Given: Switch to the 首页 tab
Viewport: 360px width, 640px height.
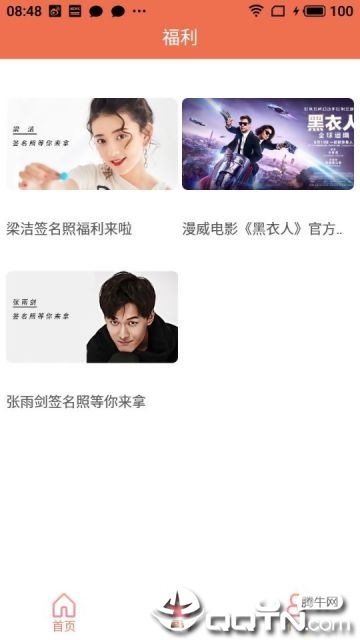Looking at the screenshot, I should (x=64, y=612).
